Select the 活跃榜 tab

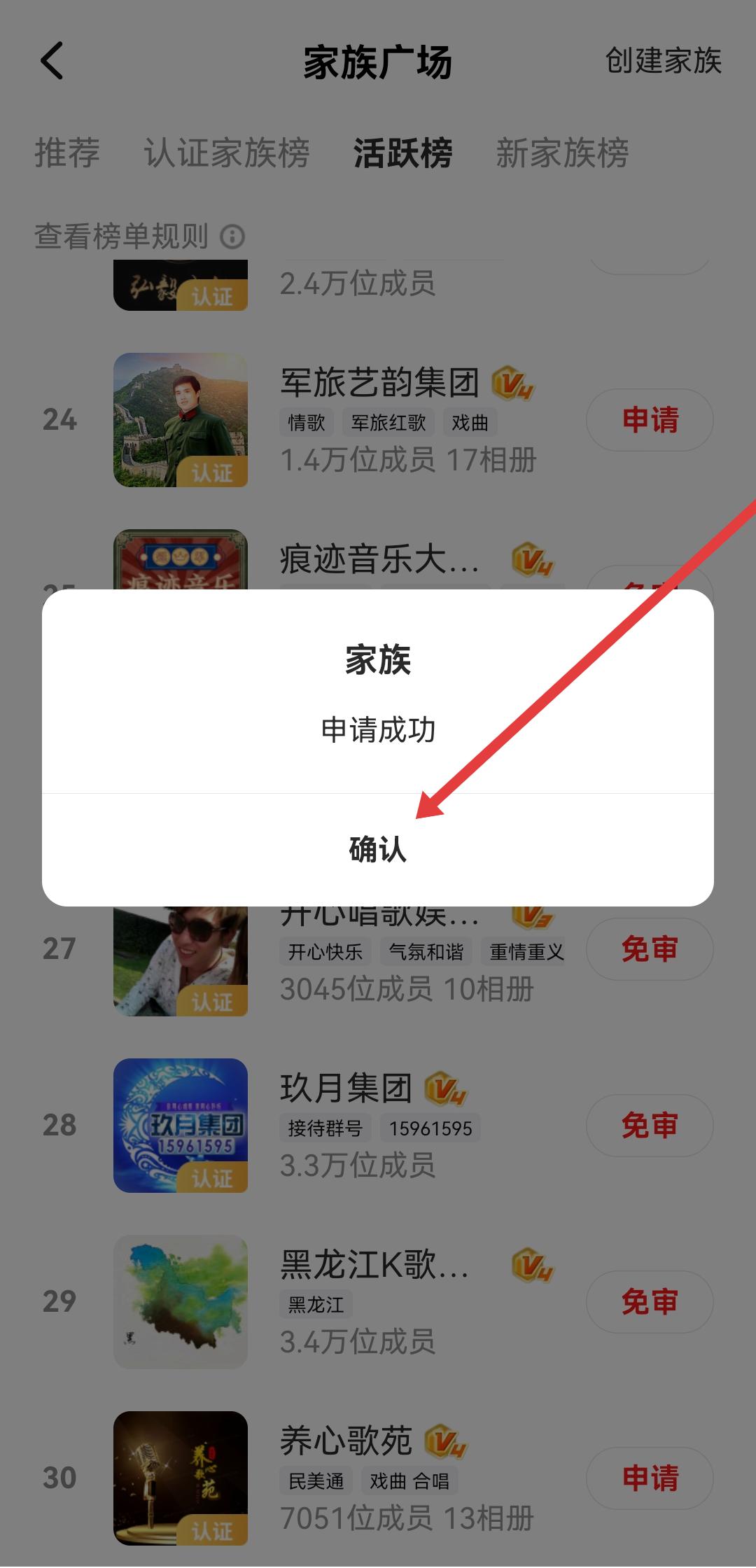[x=402, y=153]
